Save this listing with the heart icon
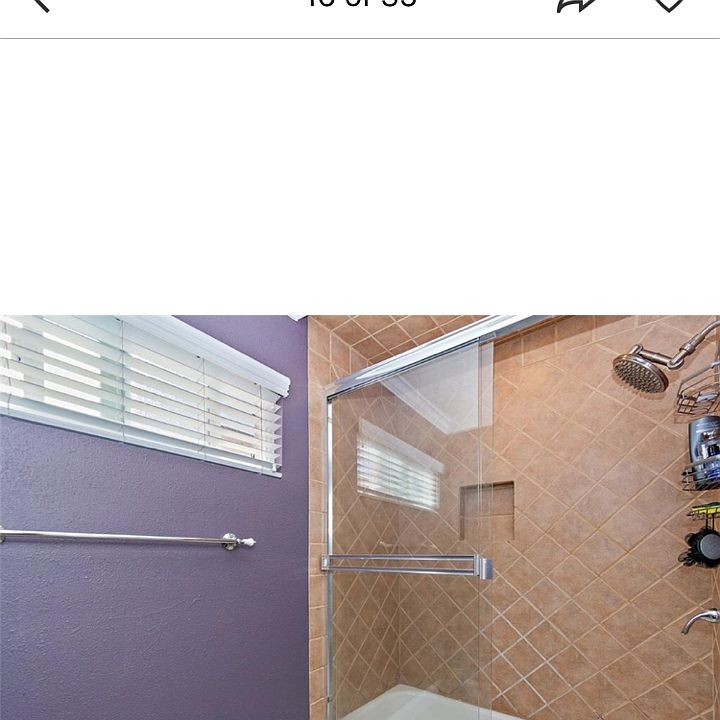 point(668,4)
